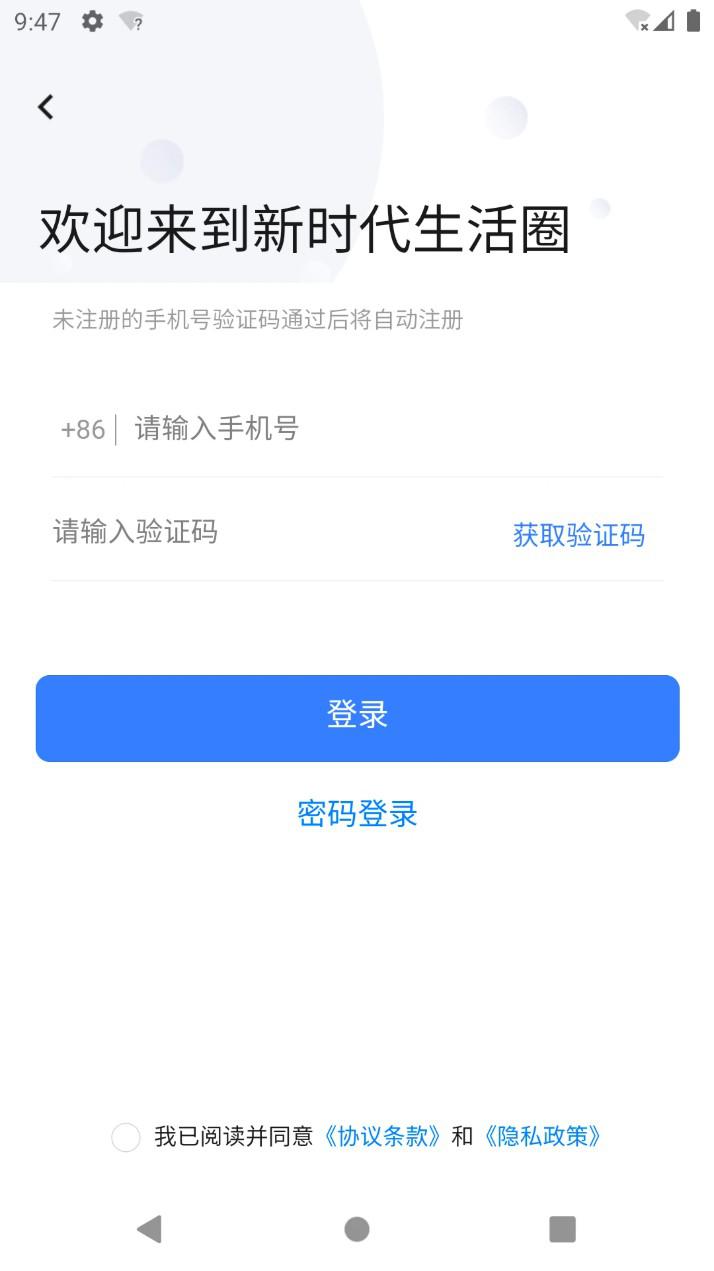Request a code via 获取验证码
The image size is (714, 1271).
tap(579, 535)
